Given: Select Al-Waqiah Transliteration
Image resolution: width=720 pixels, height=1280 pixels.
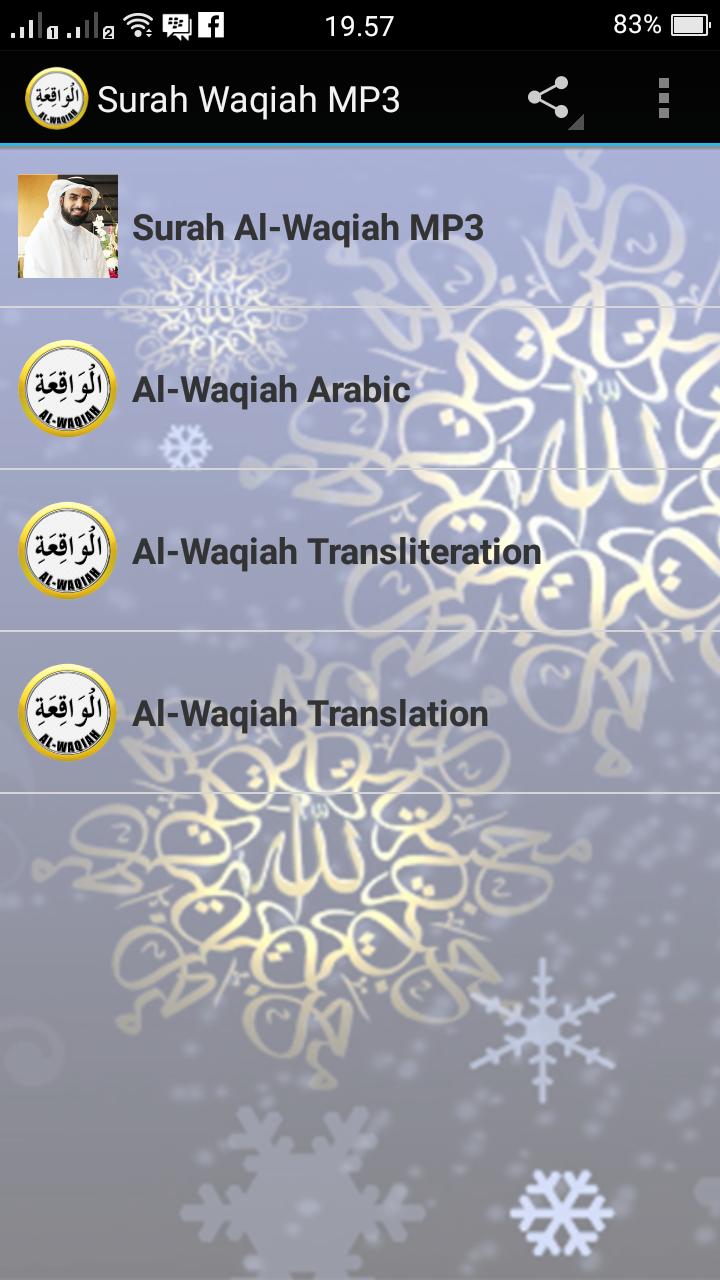Looking at the screenshot, I should [336, 551].
